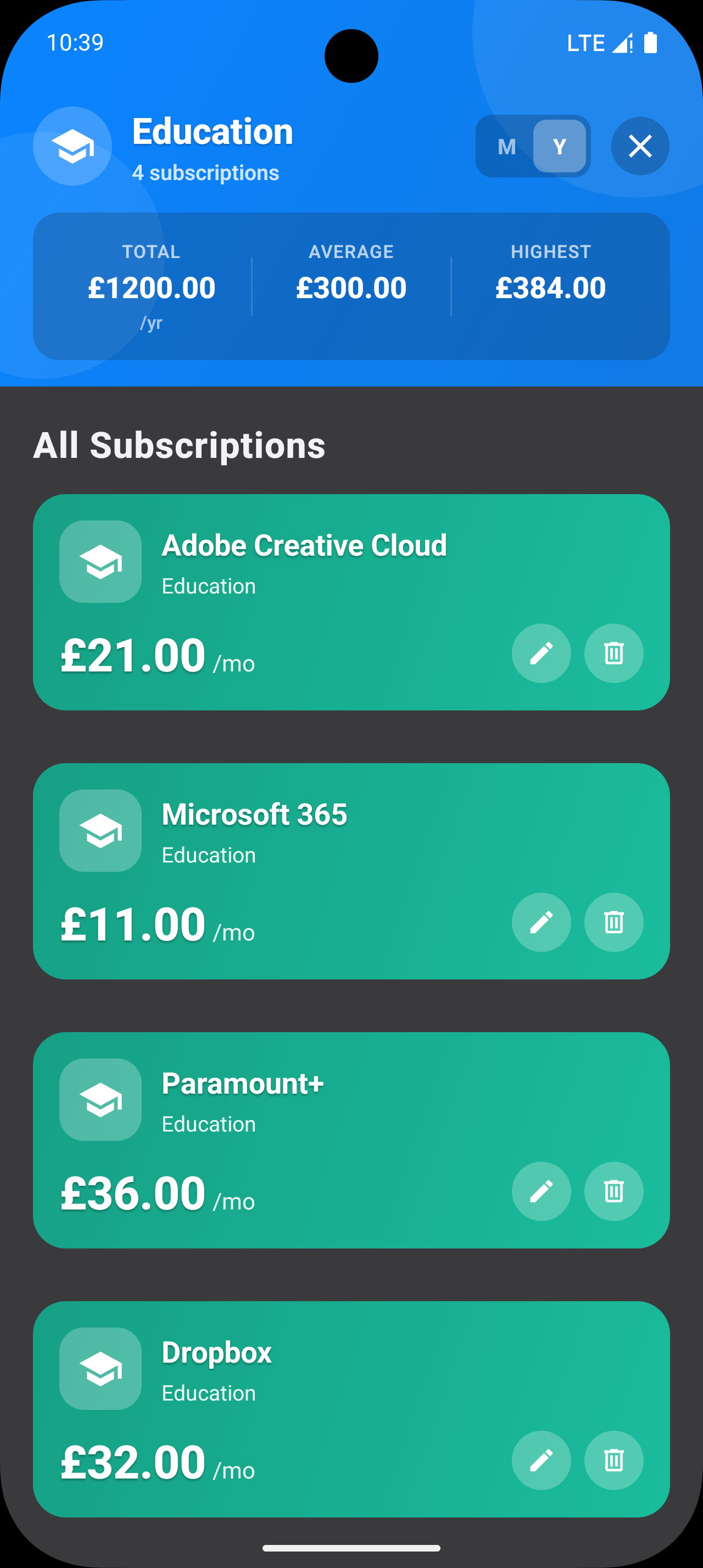Toggle monthly view with the M button
Image resolution: width=703 pixels, height=1568 pixels.
506,146
